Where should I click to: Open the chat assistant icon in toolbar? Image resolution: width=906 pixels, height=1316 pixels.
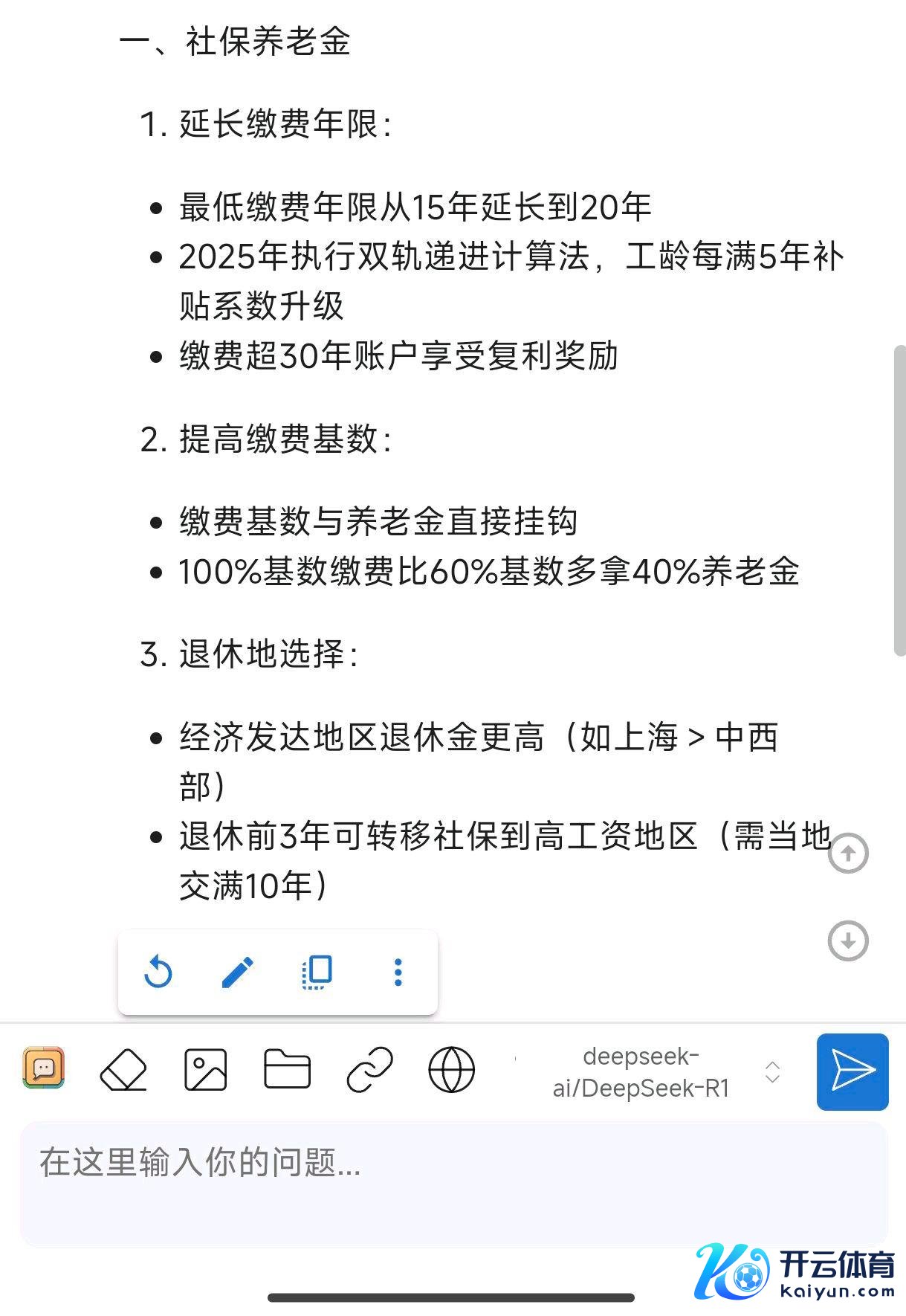pos(44,1068)
